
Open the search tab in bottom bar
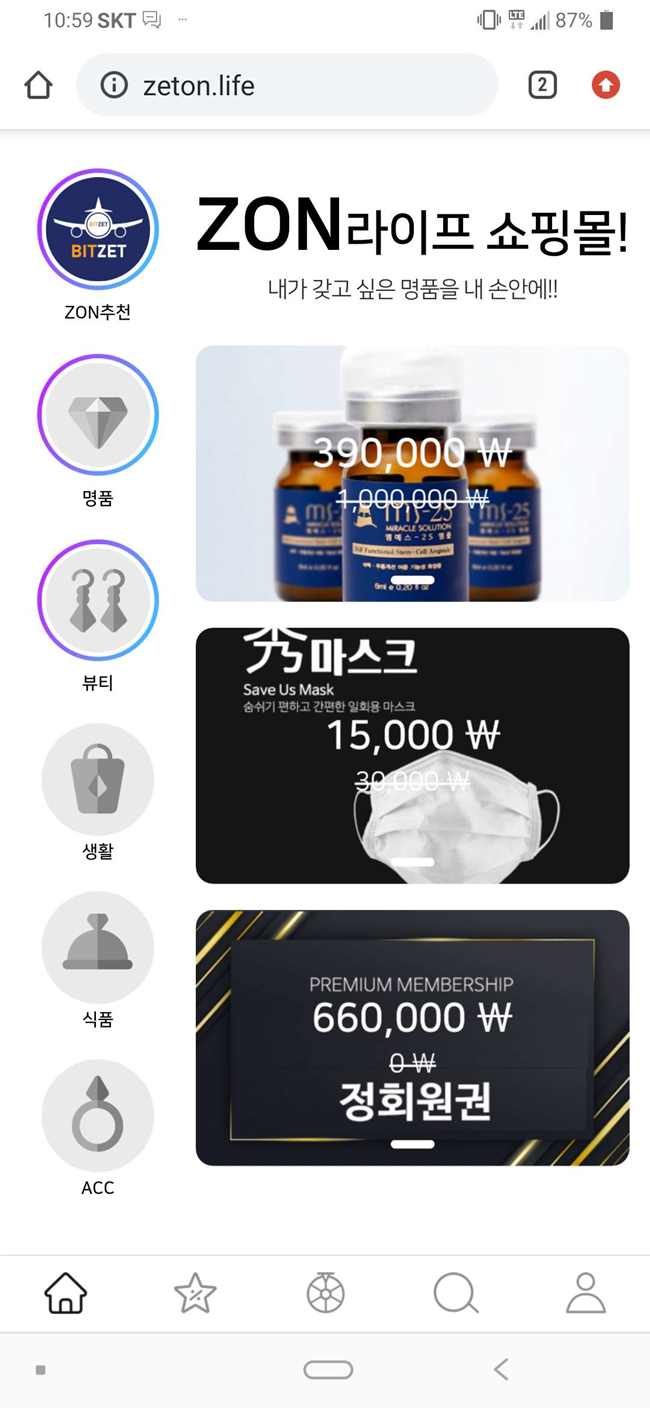click(455, 1294)
